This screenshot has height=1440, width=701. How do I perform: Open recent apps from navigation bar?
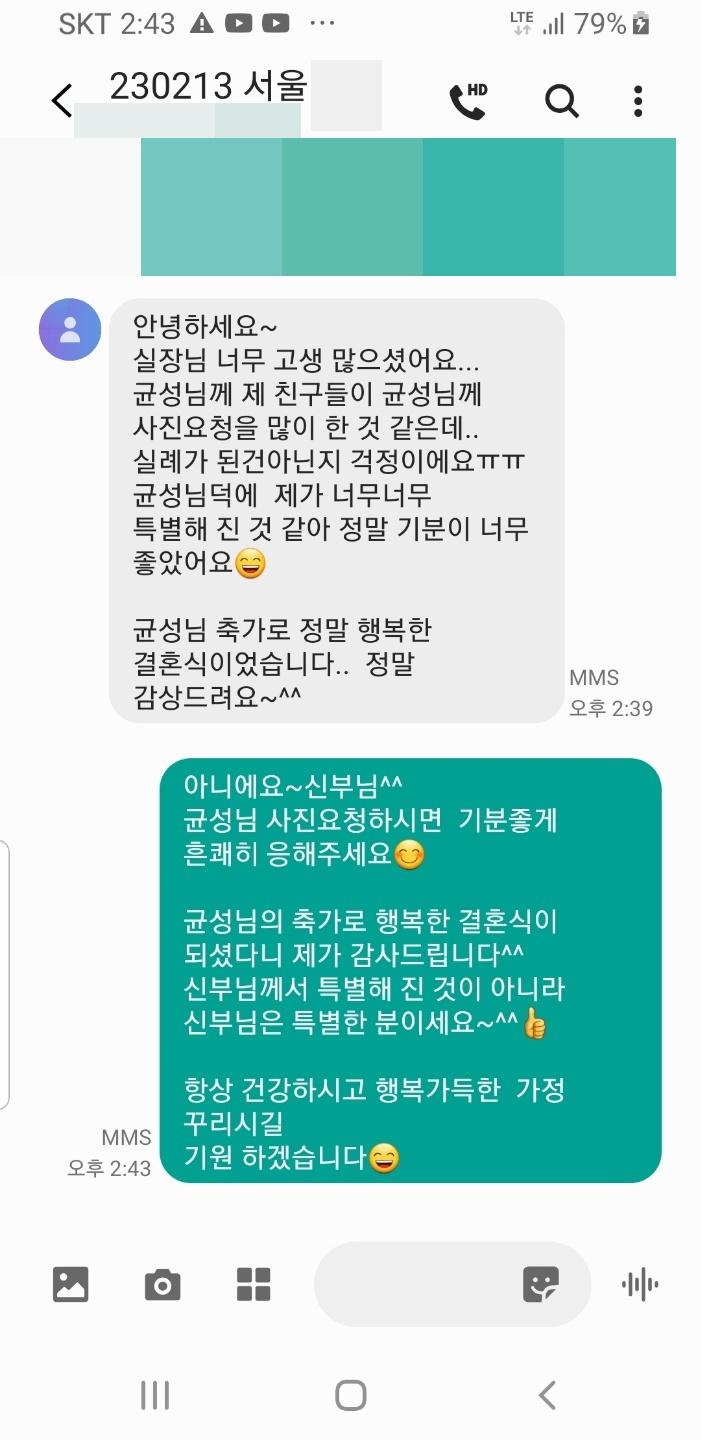pos(155,1395)
